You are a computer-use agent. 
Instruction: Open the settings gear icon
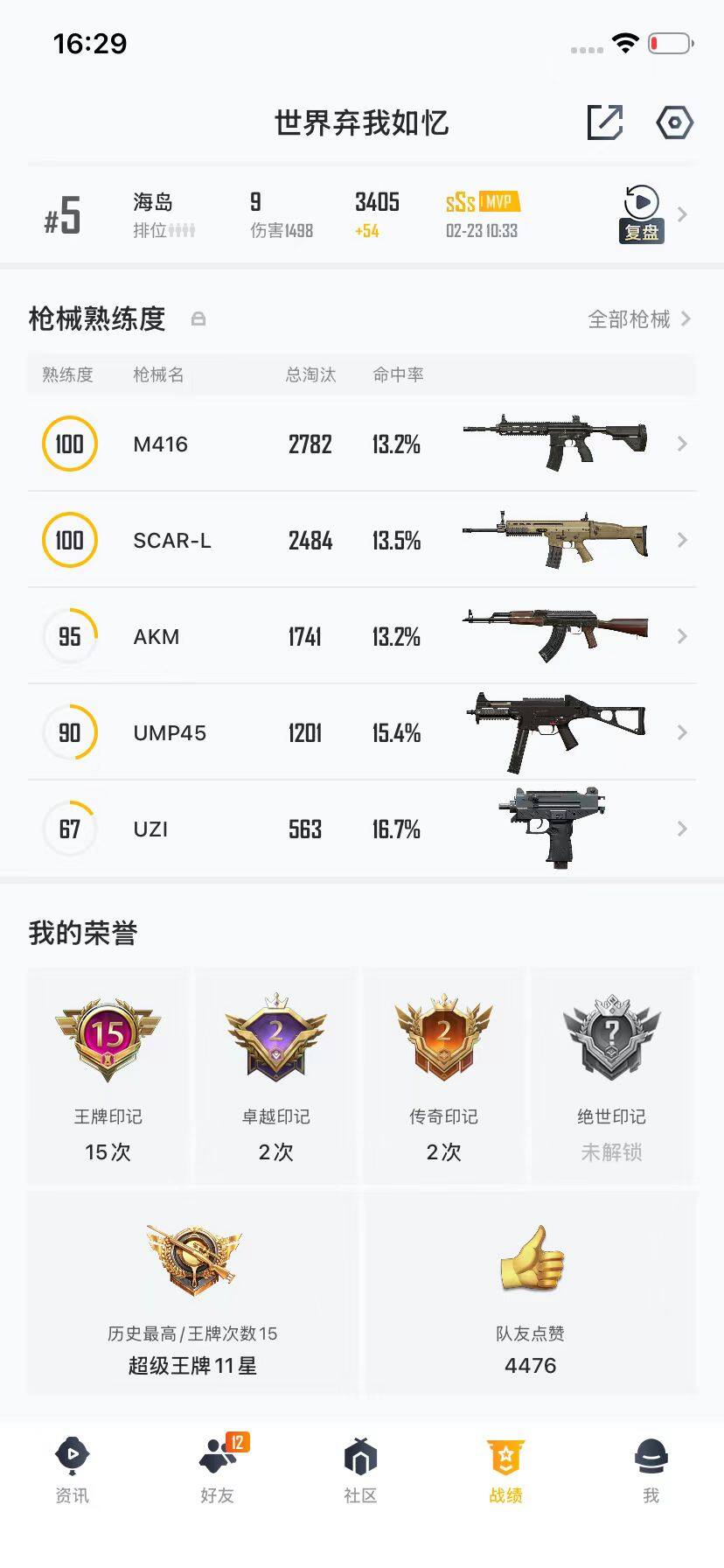tap(673, 122)
